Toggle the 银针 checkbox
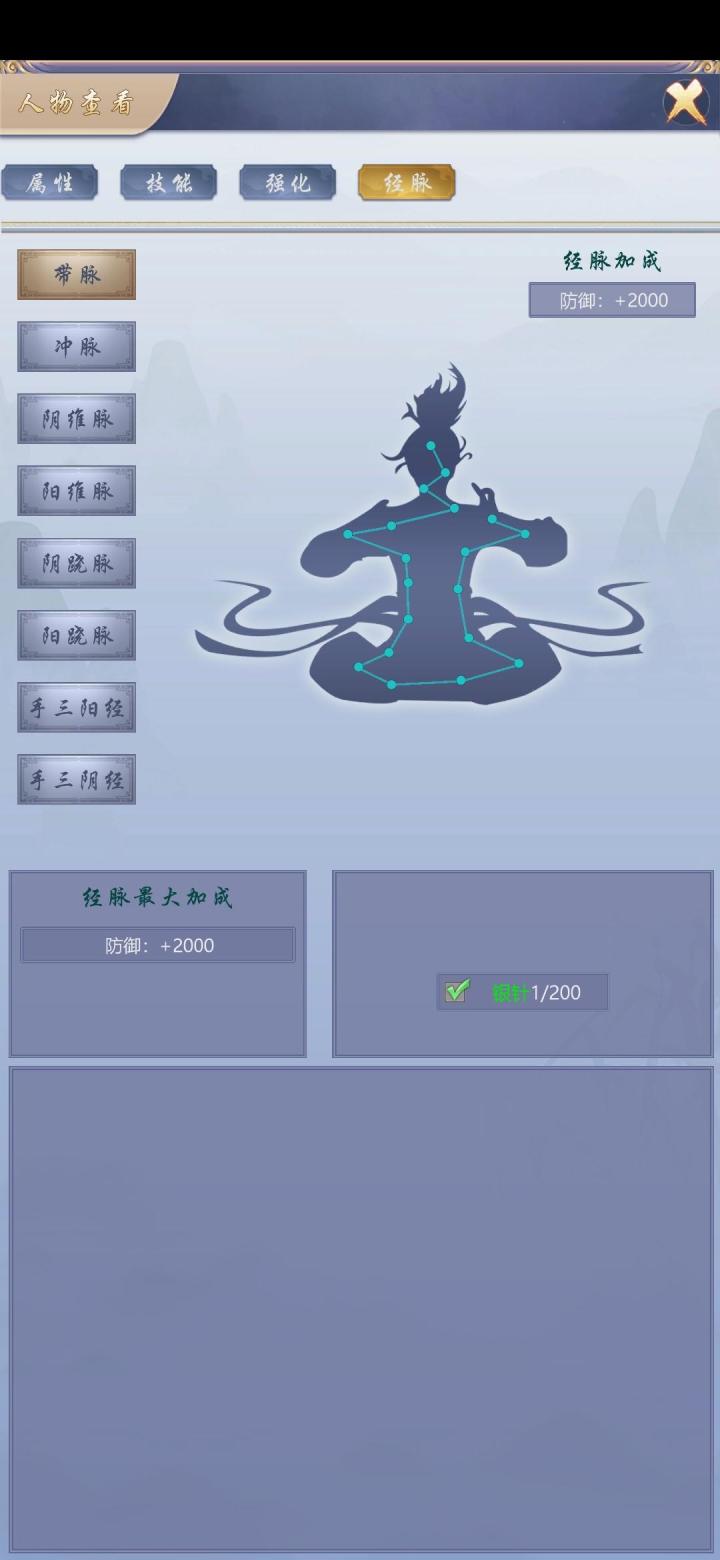 click(x=457, y=992)
